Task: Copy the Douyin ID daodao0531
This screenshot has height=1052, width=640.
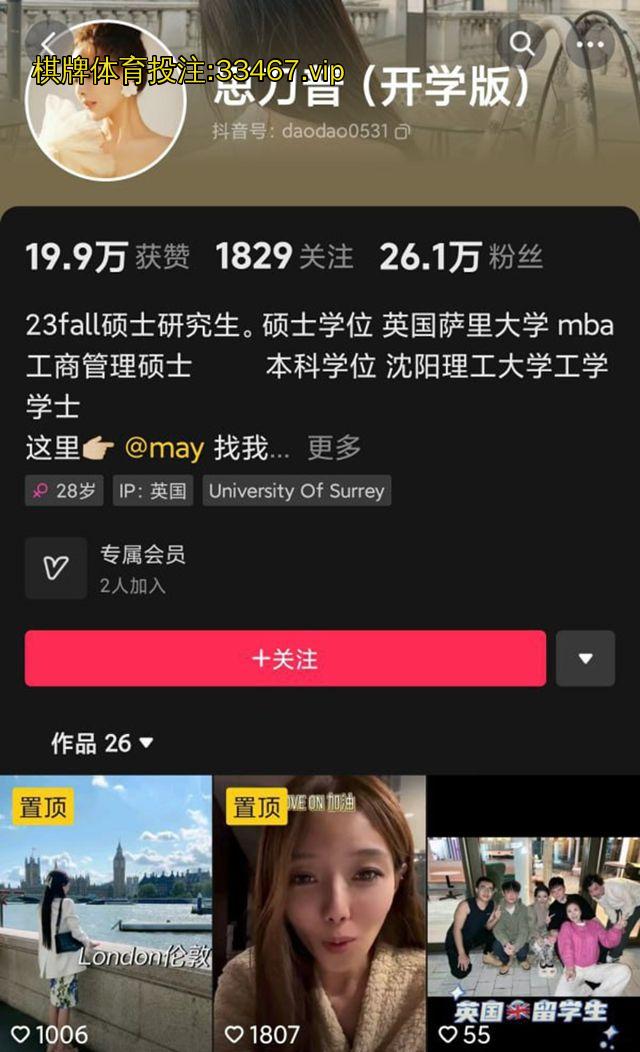Action: pyautogui.click(x=403, y=131)
